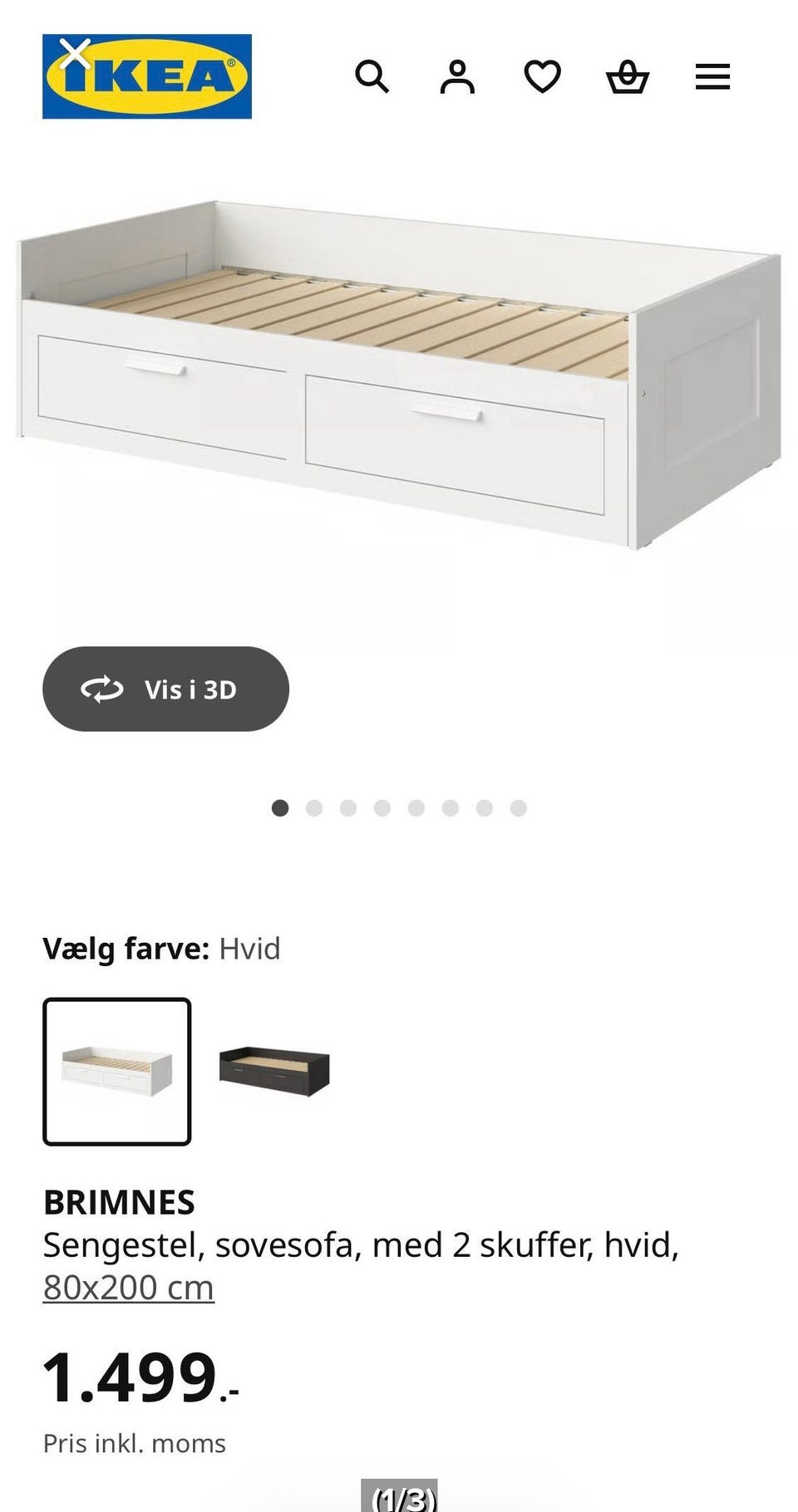
Task: Jump to the last image dot indicator
Action: pos(518,806)
